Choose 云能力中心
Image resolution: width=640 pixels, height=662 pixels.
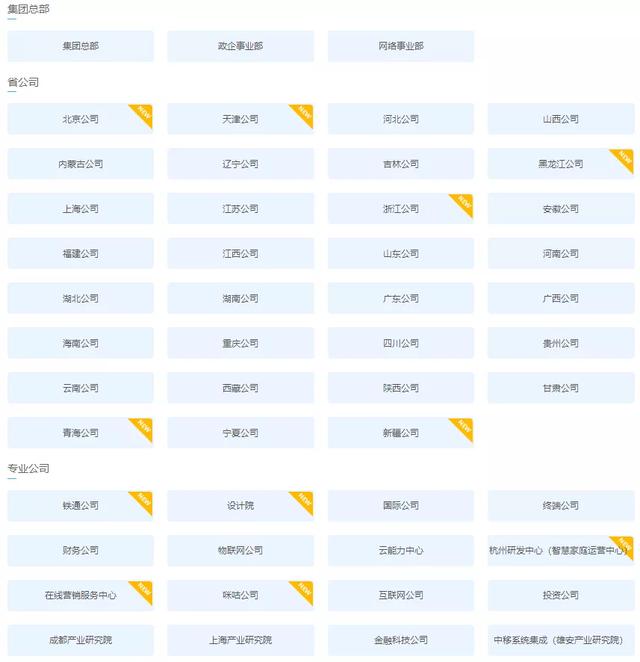[x=400, y=551]
